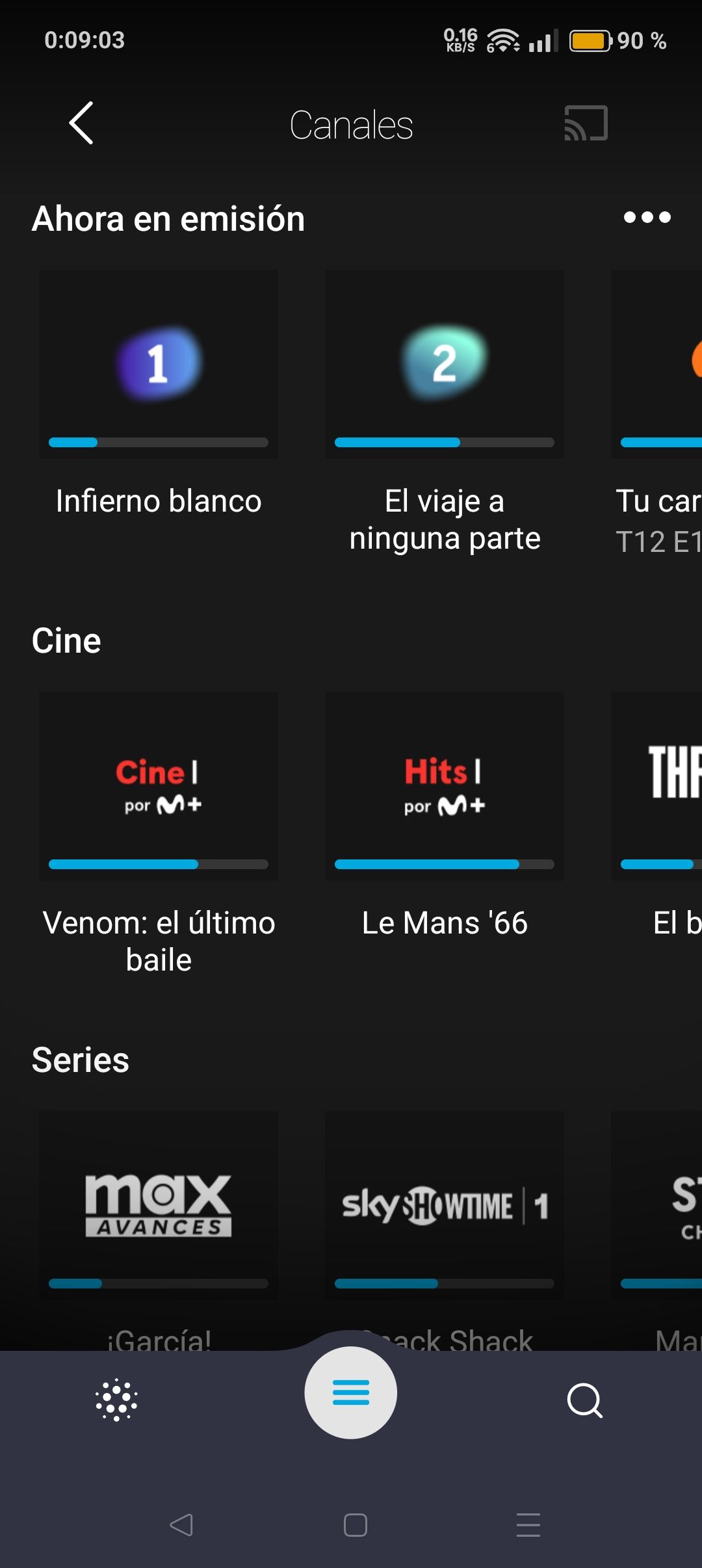This screenshot has width=702, height=1568.
Task: Go back from the Canales screen
Action: (x=81, y=123)
